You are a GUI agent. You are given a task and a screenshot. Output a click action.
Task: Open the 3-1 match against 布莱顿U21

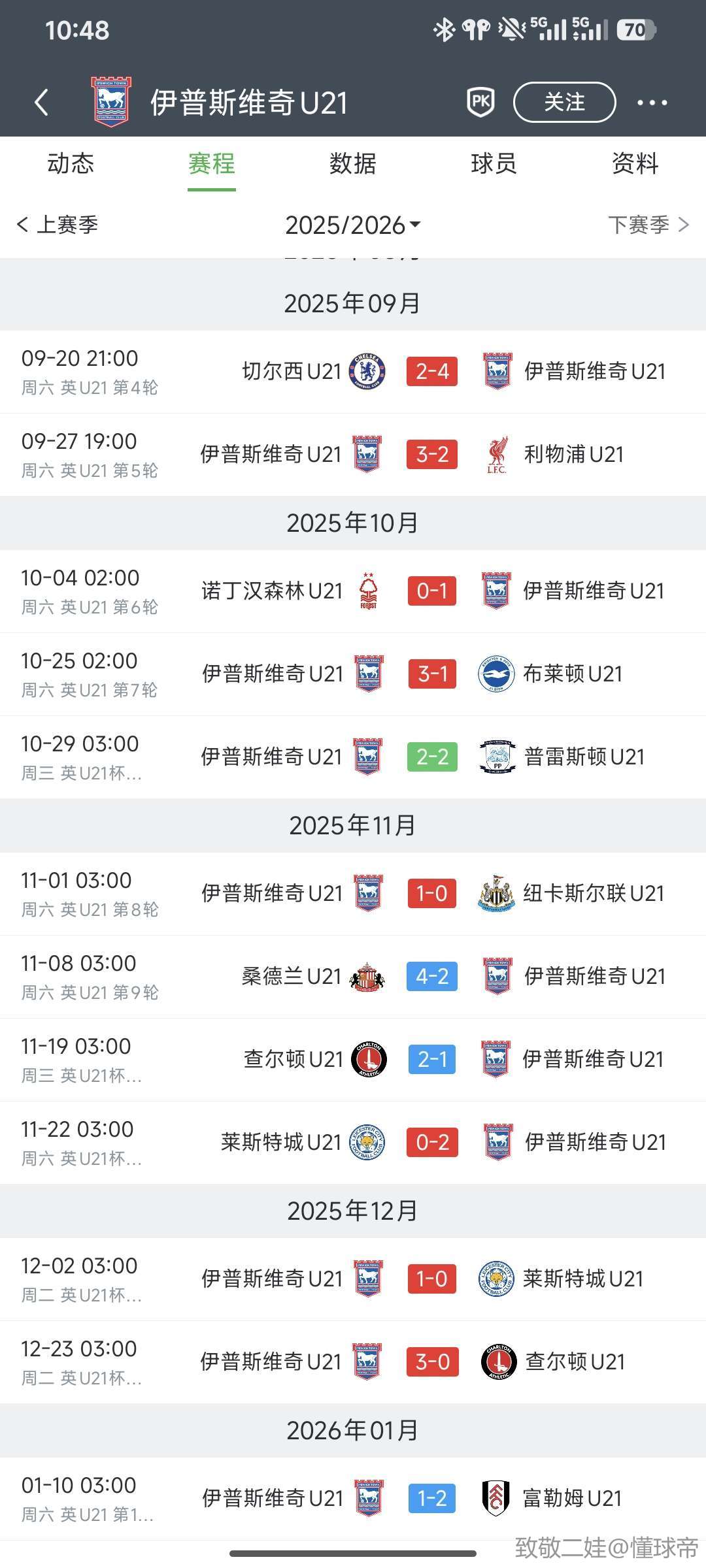(x=431, y=674)
